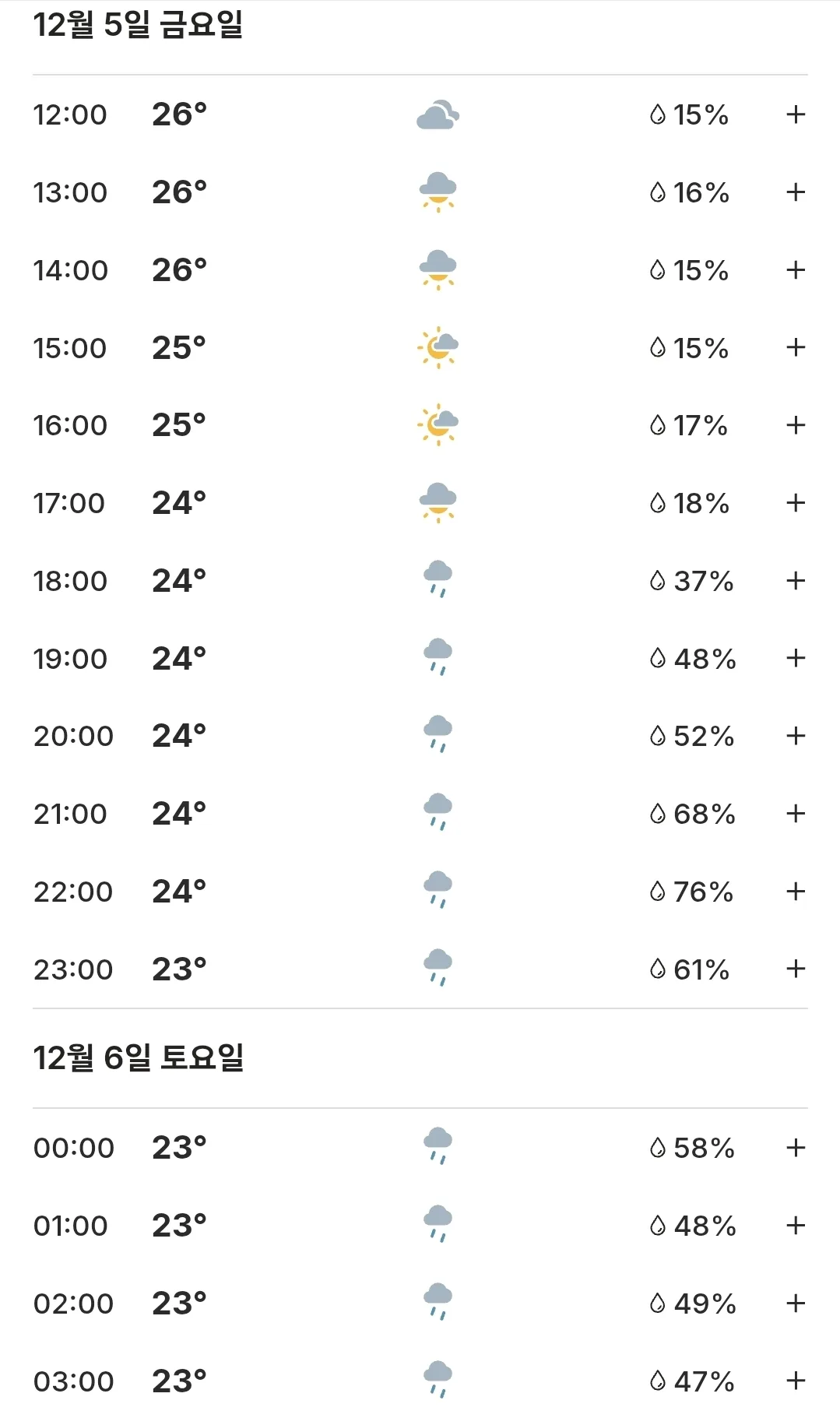This screenshot has height=1425, width=840.
Task: Open the 20:00 hourly details
Action: [795, 736]
